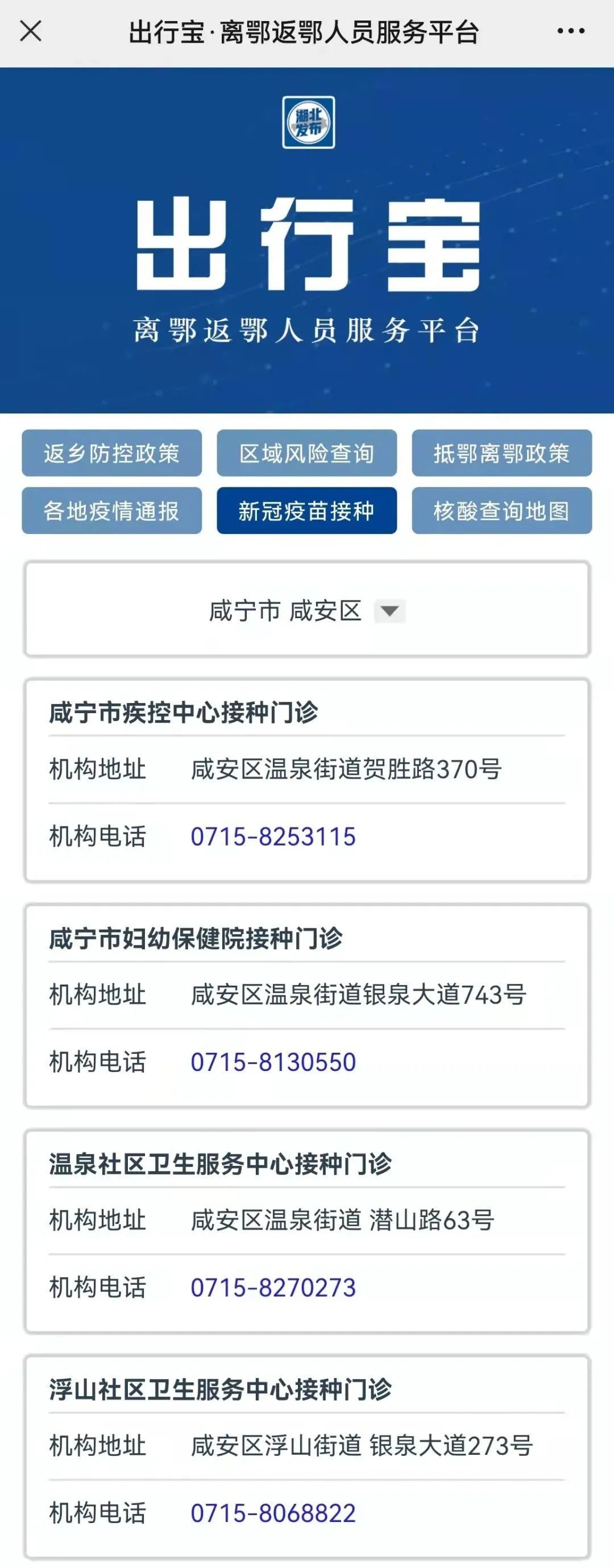
Task: Dial 0715-8068822 for 浮山社区卫生服务中心
Action: (273, 1513)
